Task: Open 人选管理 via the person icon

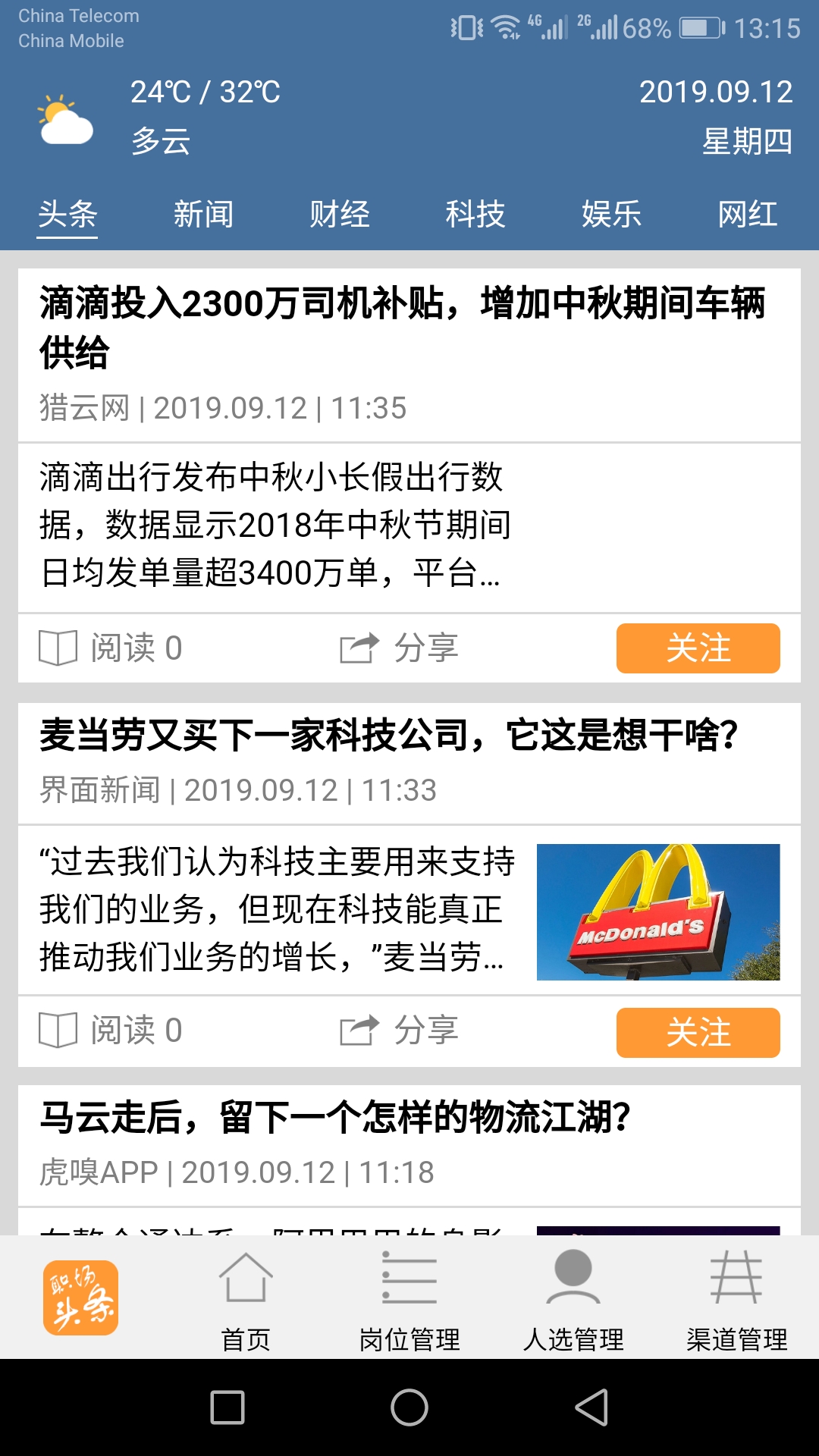Action: point(573,1278)
